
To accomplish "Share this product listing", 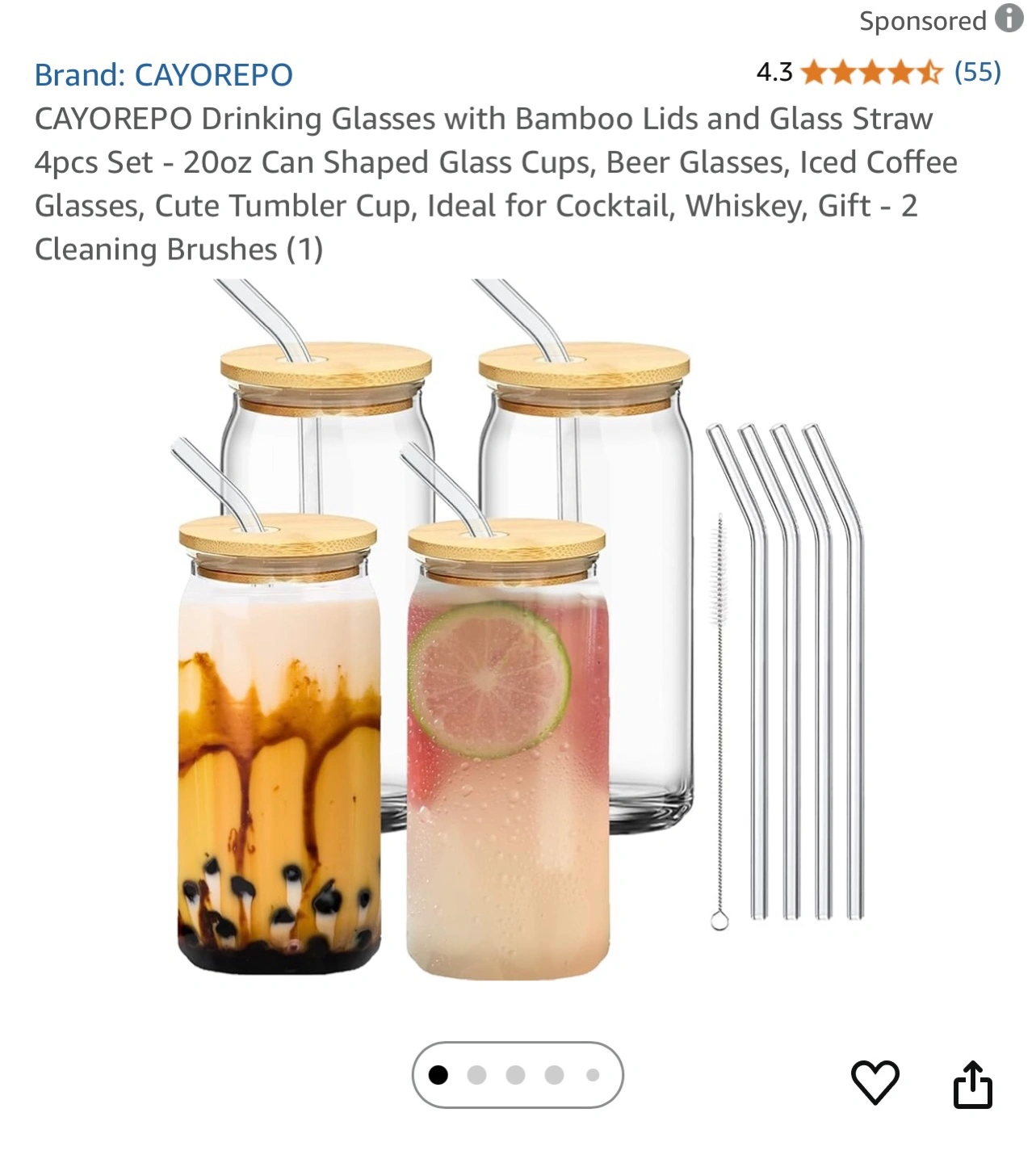I will [972, 1084].
